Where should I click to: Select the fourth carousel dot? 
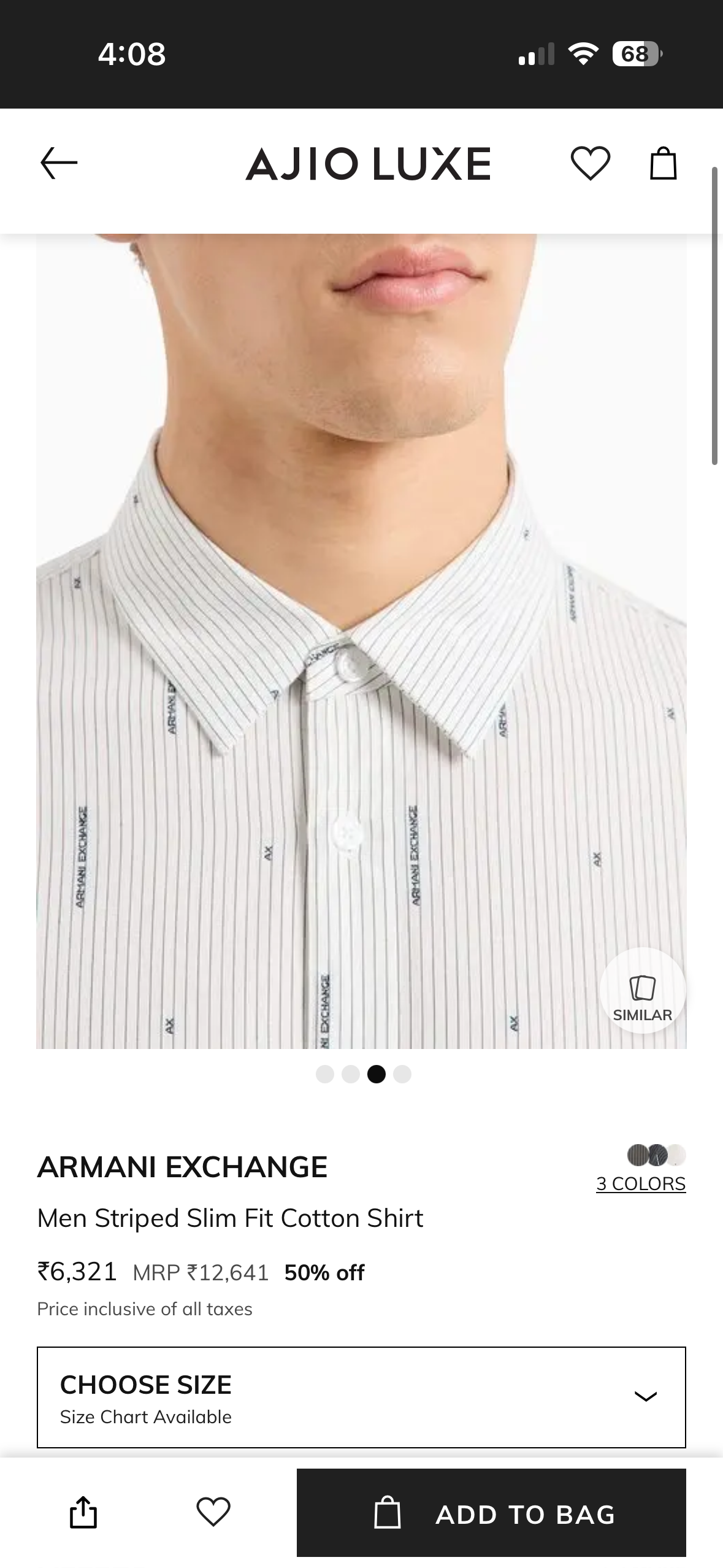[402, 1074]
